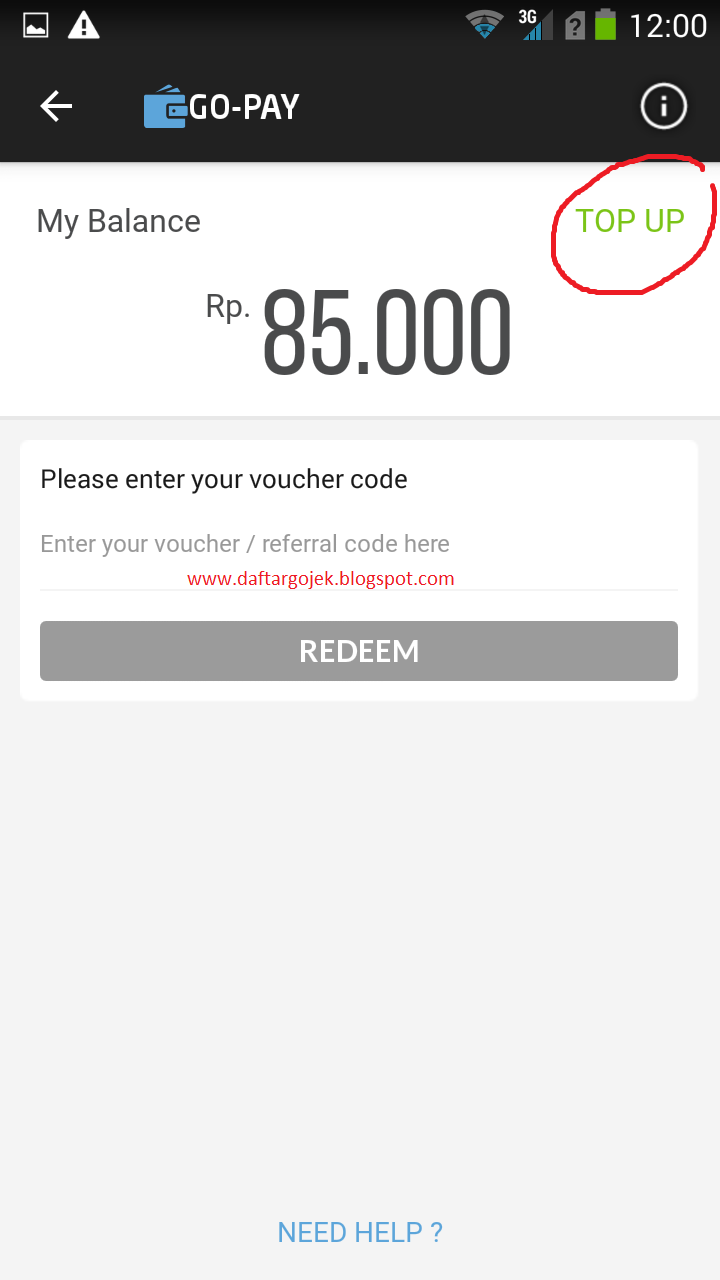Tap the clock showing 12:00
The width and height of the screenshot is (720, 1280).
coord(666,25)
